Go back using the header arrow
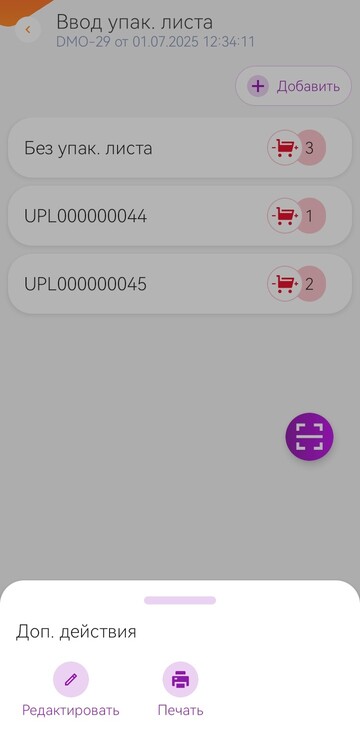The image size is (360, 746). pos(28,30)
